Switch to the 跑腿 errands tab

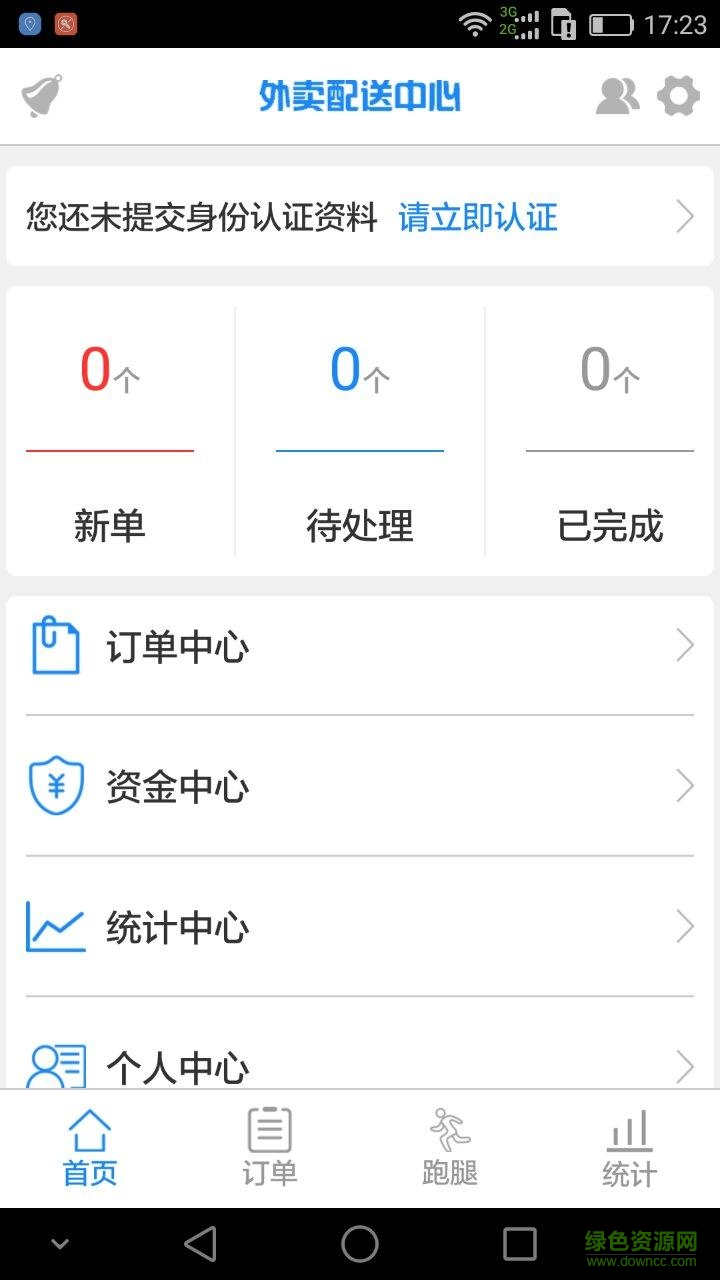[450, 1148]
